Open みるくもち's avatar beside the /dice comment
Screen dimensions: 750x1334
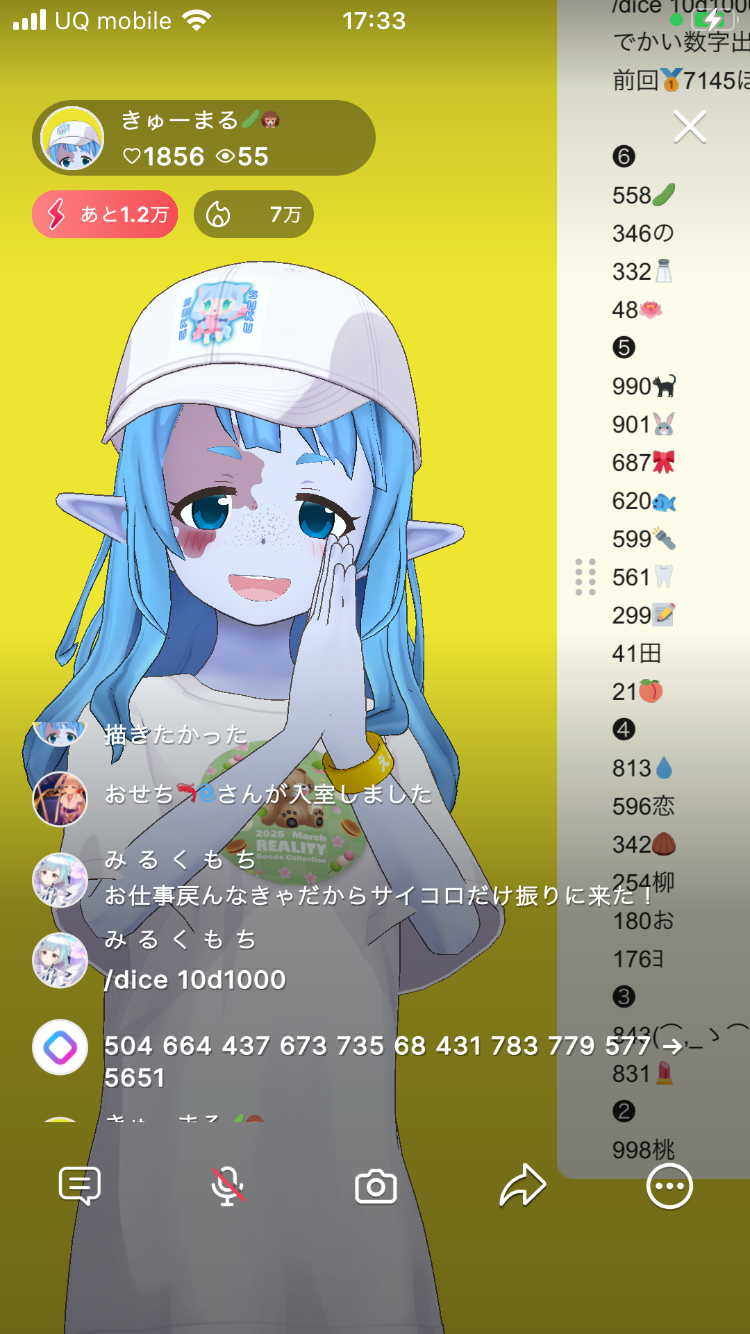tap(60, 961)
